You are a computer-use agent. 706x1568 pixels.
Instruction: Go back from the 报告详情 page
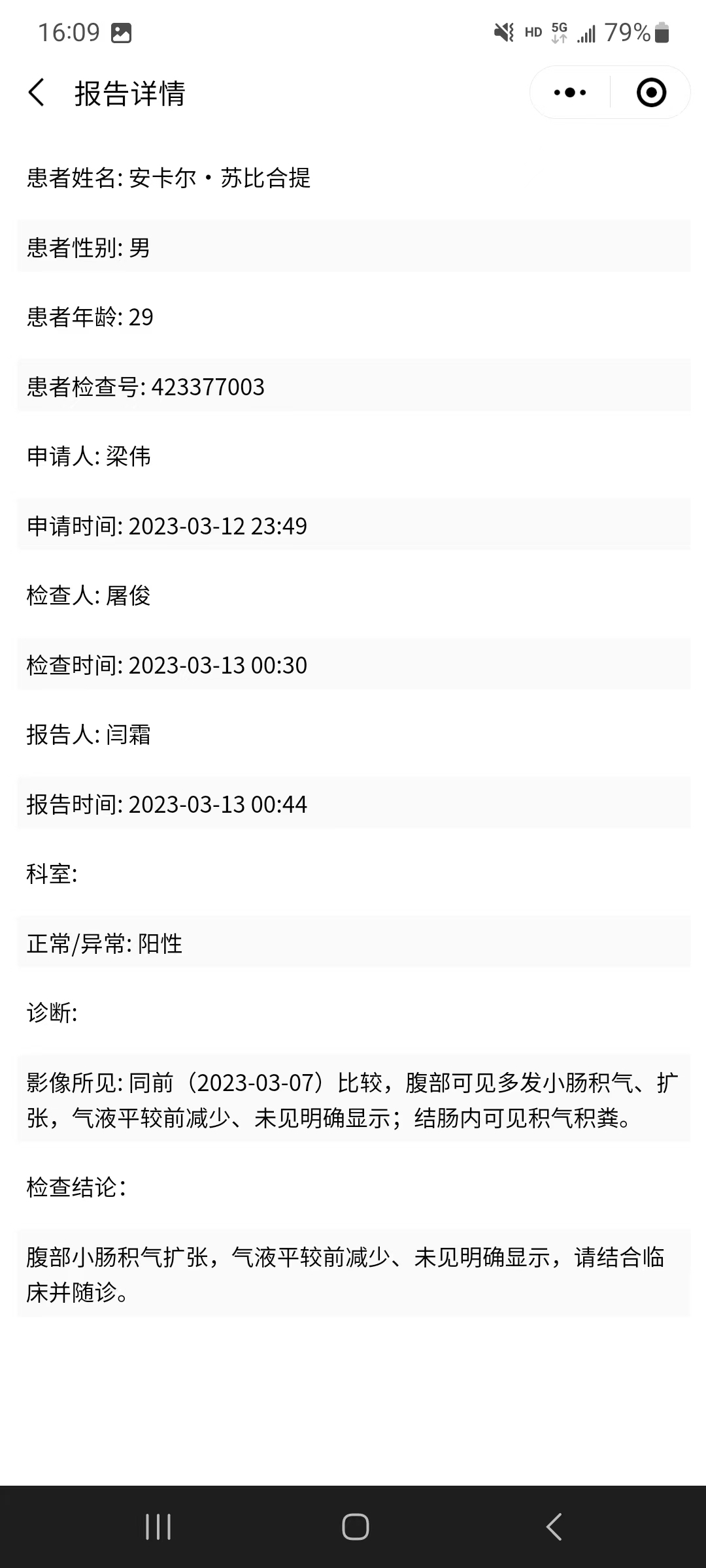(37, 92)
